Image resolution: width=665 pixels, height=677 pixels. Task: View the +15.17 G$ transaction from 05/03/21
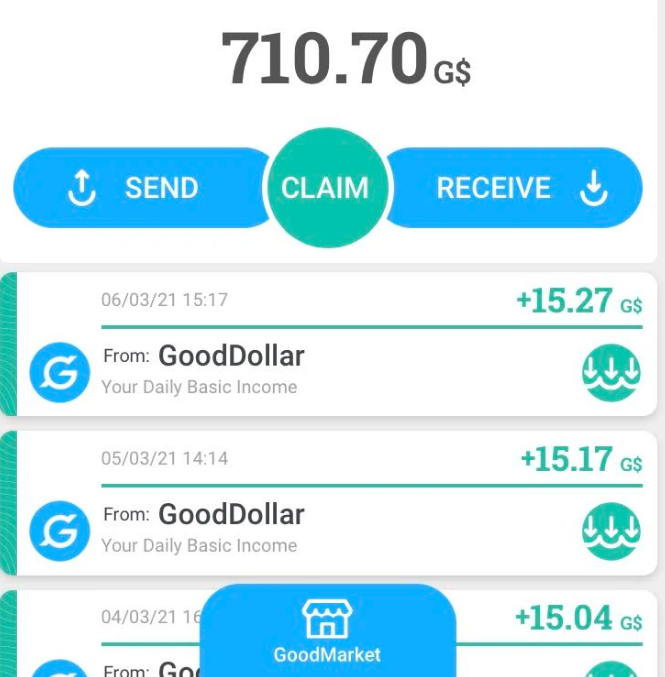tap(328, 503)
